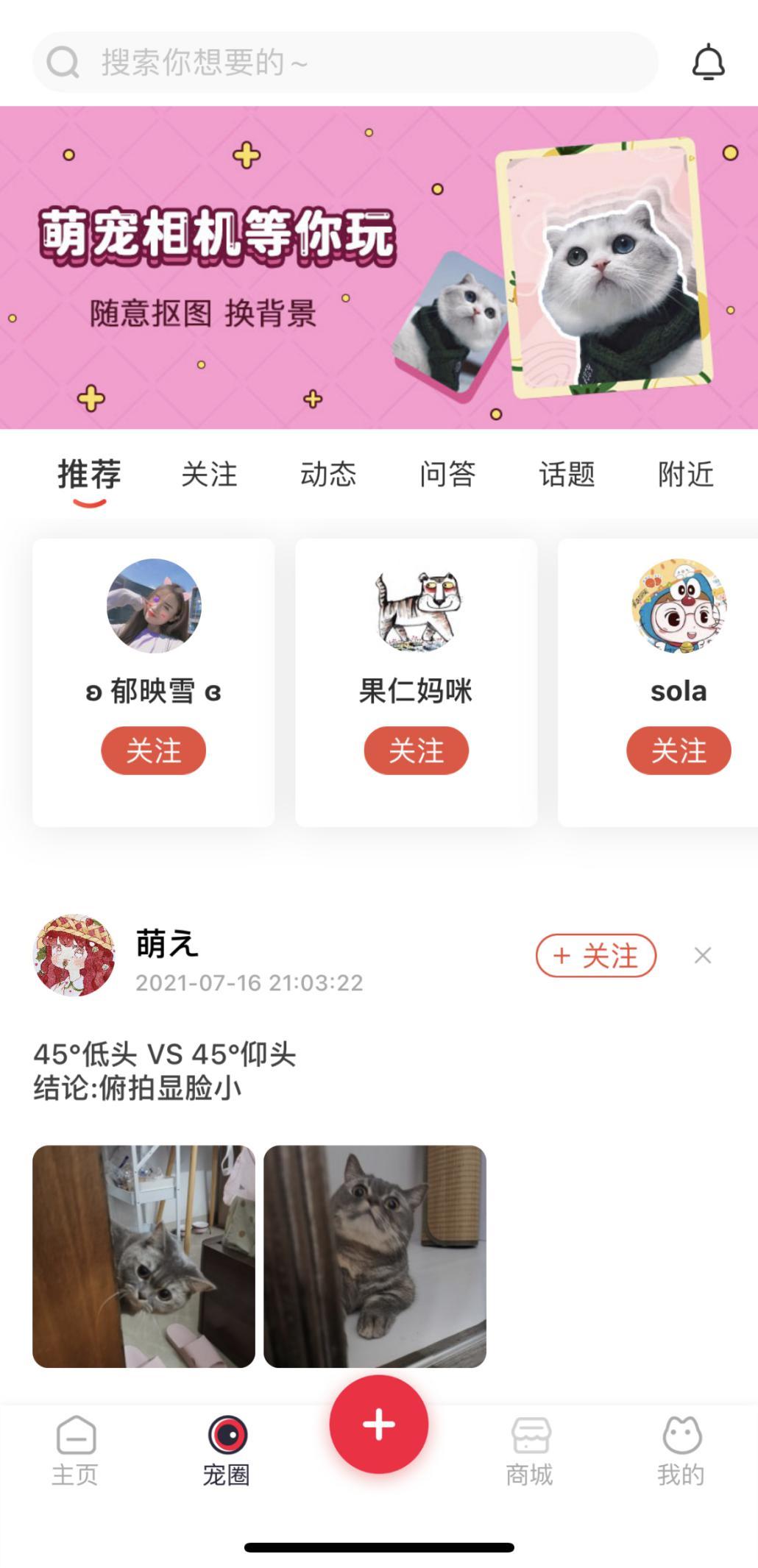Image resolution: width=758 pixels, height=1568 pixels.
Task: Follow the user 郁映雪
Action: 153,751
